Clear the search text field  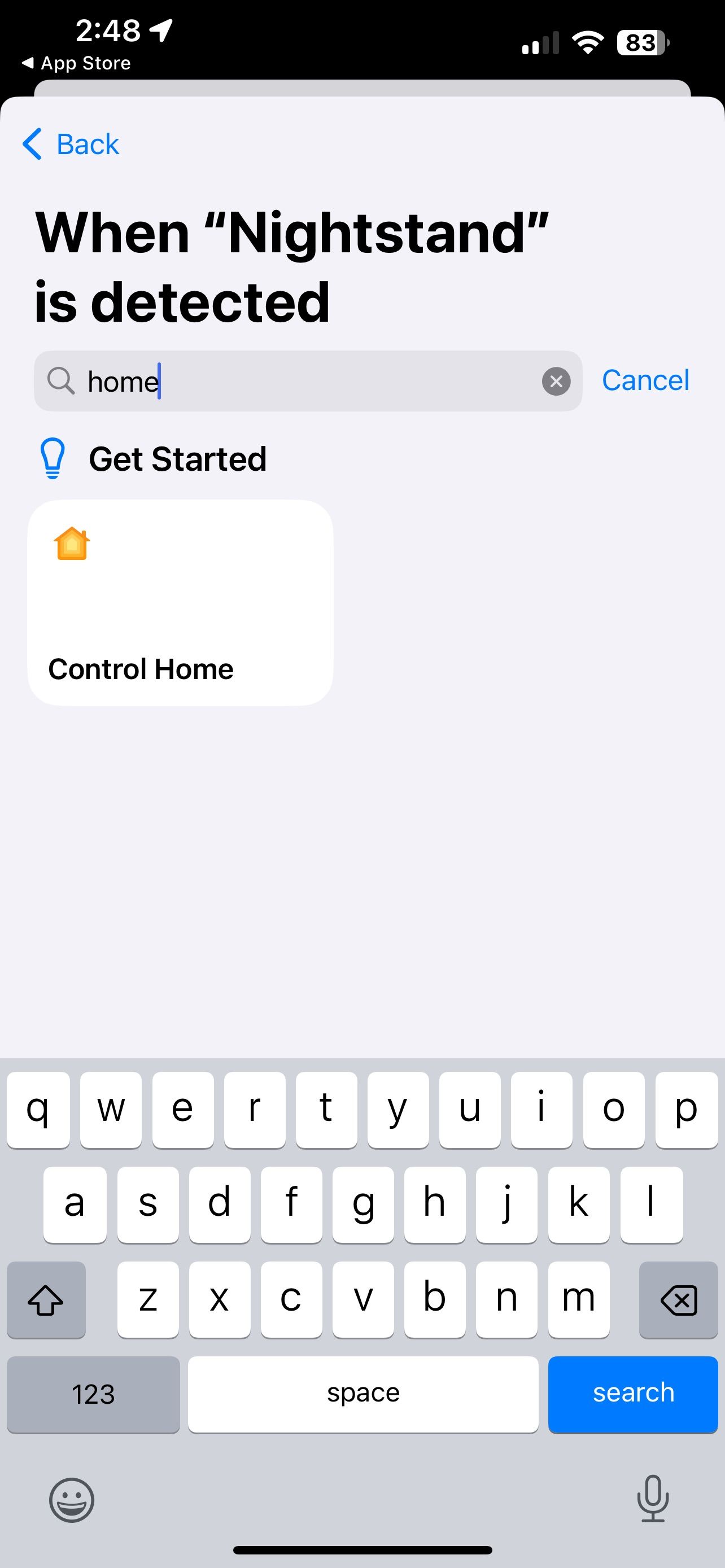point(556,381)
